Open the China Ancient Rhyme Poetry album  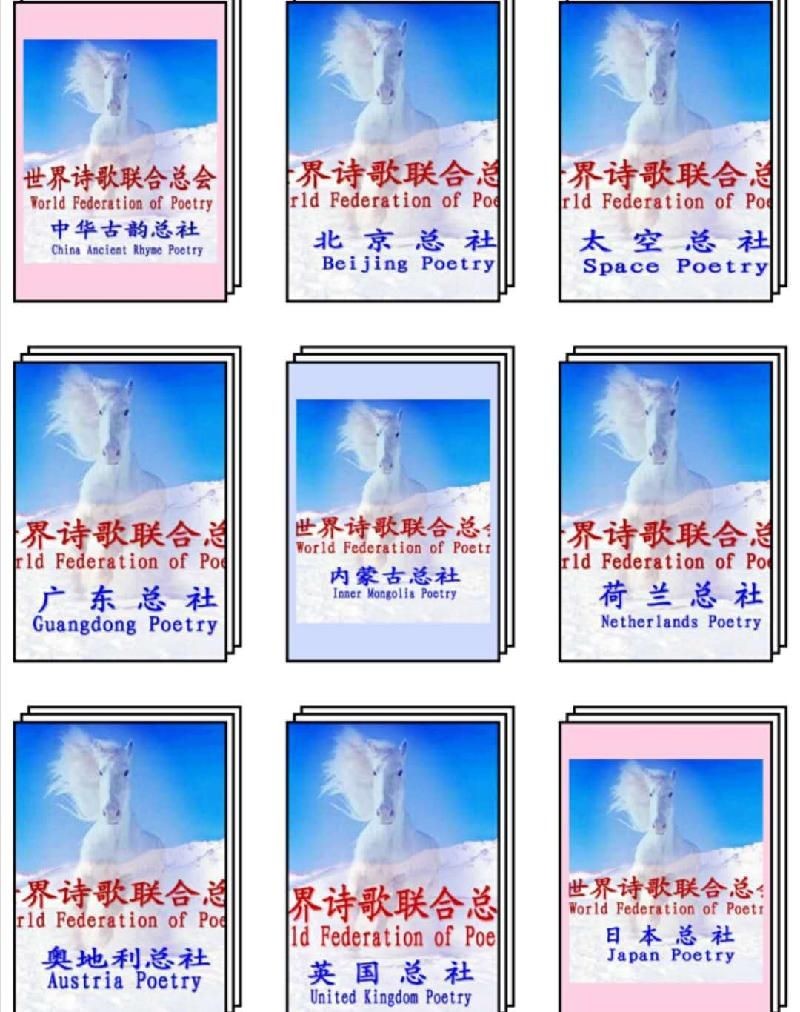pyautogui.click(x=120, y=150)
